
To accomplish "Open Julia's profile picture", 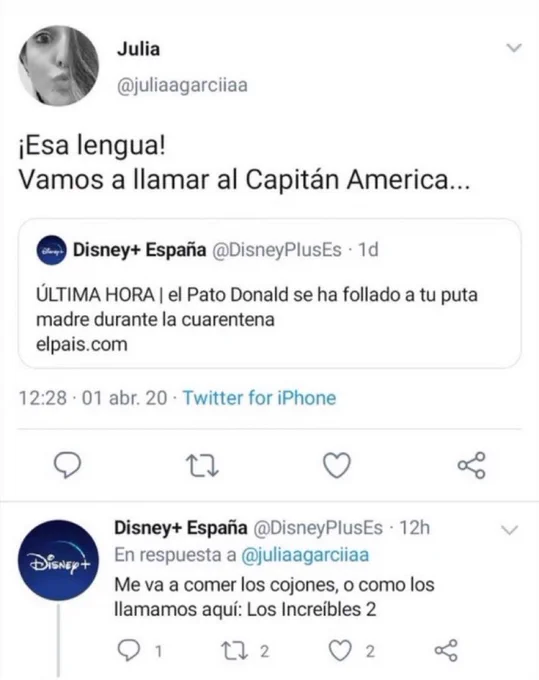I will pyautogui.click(x=59, y=65).
